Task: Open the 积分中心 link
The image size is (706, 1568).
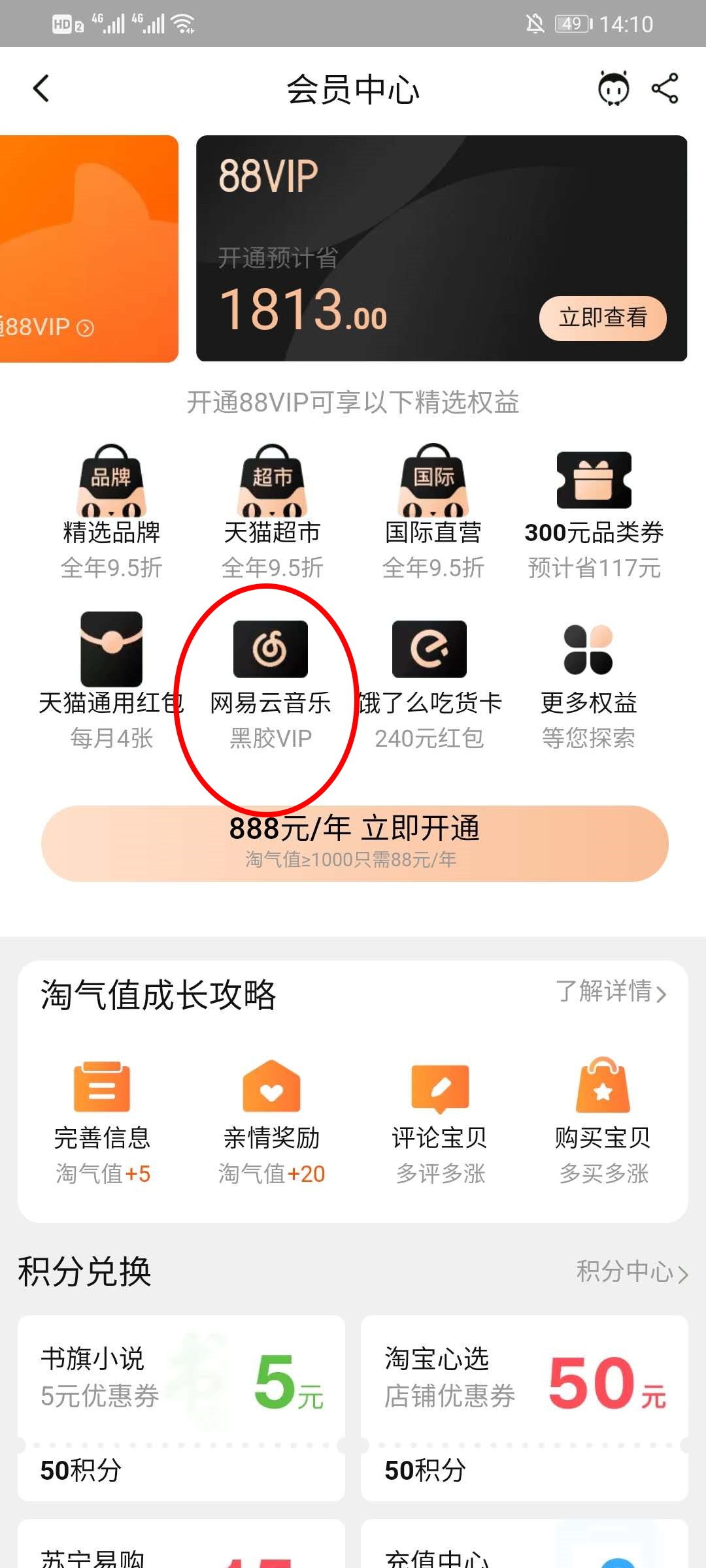Action: 631,1271
